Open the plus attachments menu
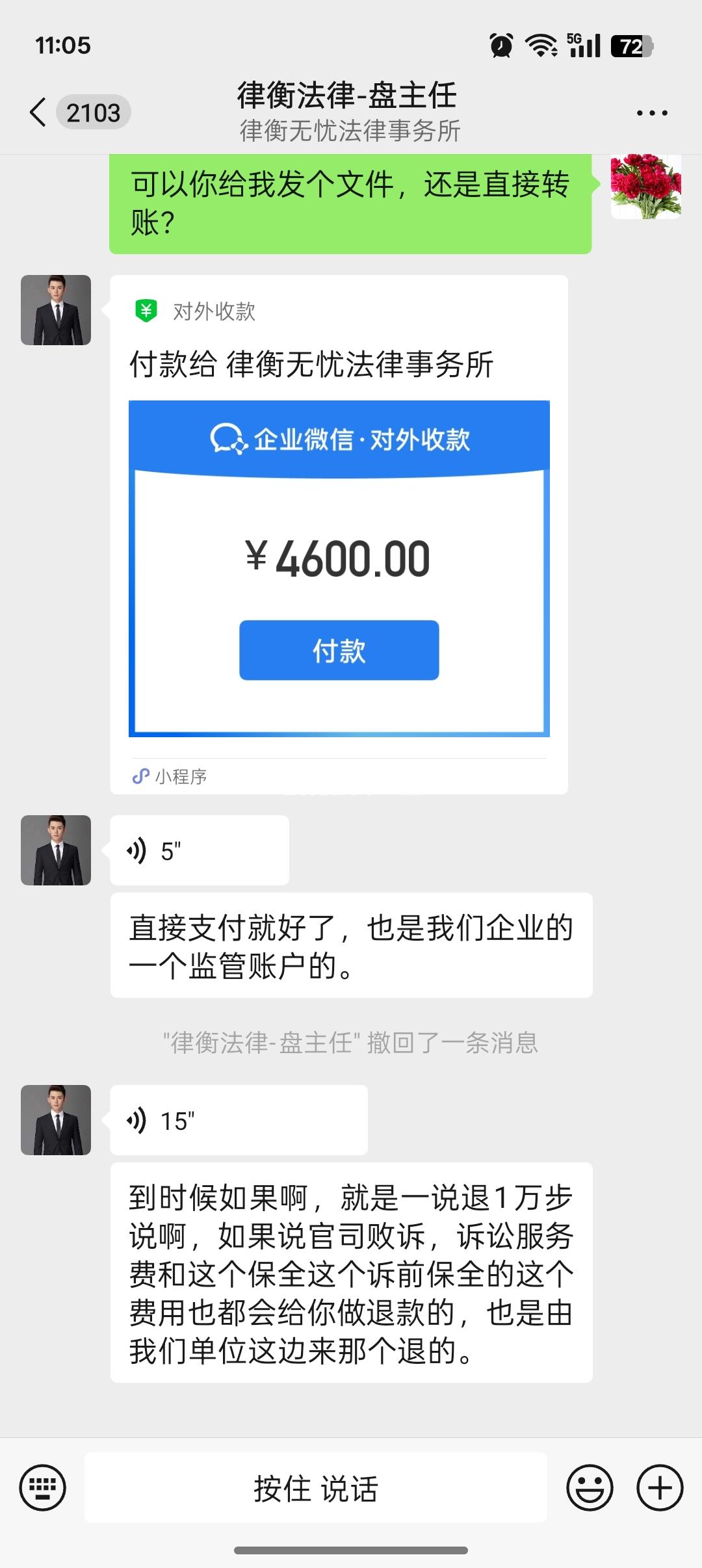 pos(660,1487)
